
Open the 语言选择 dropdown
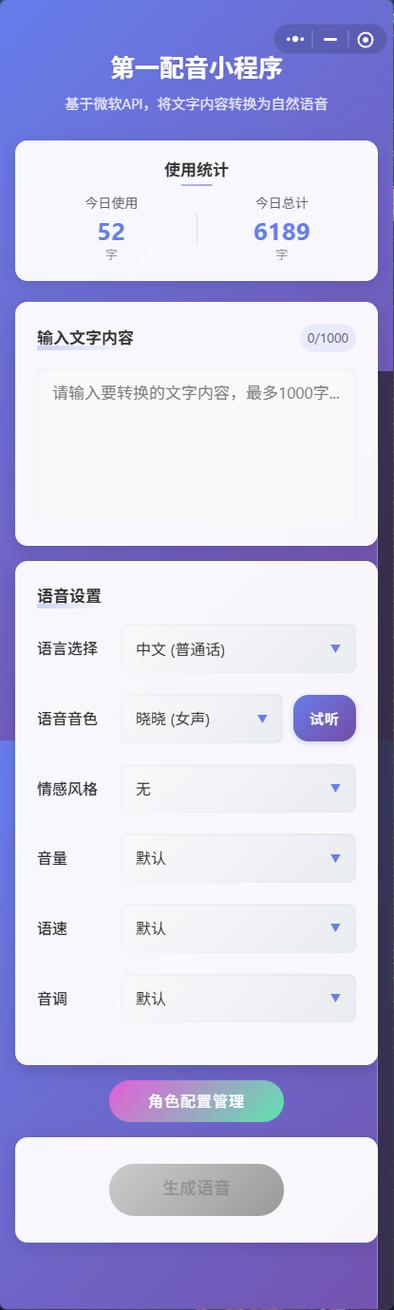click(x=238, y=649)
